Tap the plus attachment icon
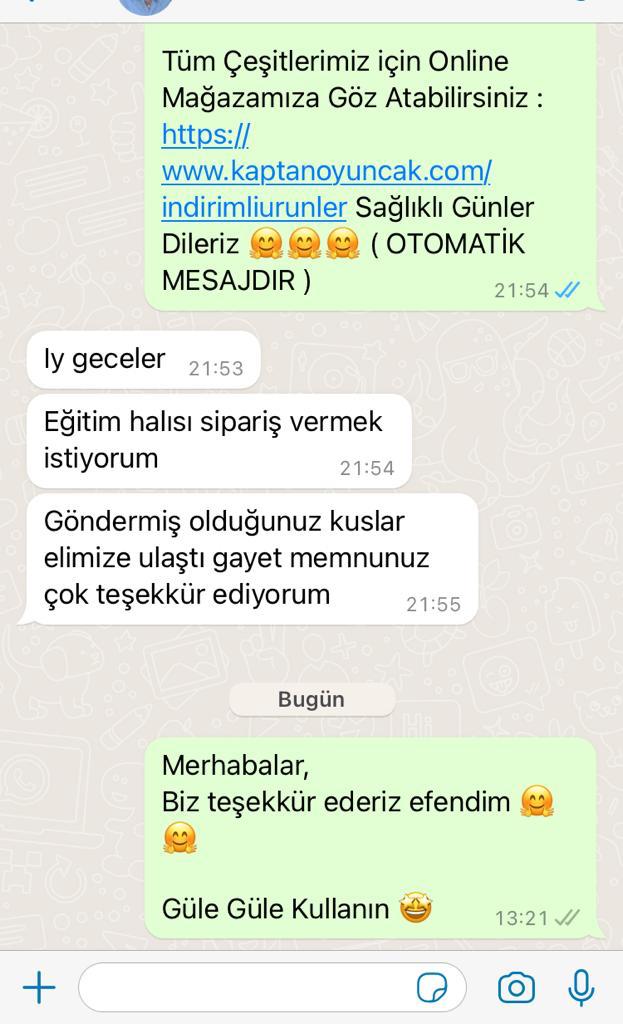This screenshot has height=1024, width=623. pyautogui.click(x=39, y=987)
